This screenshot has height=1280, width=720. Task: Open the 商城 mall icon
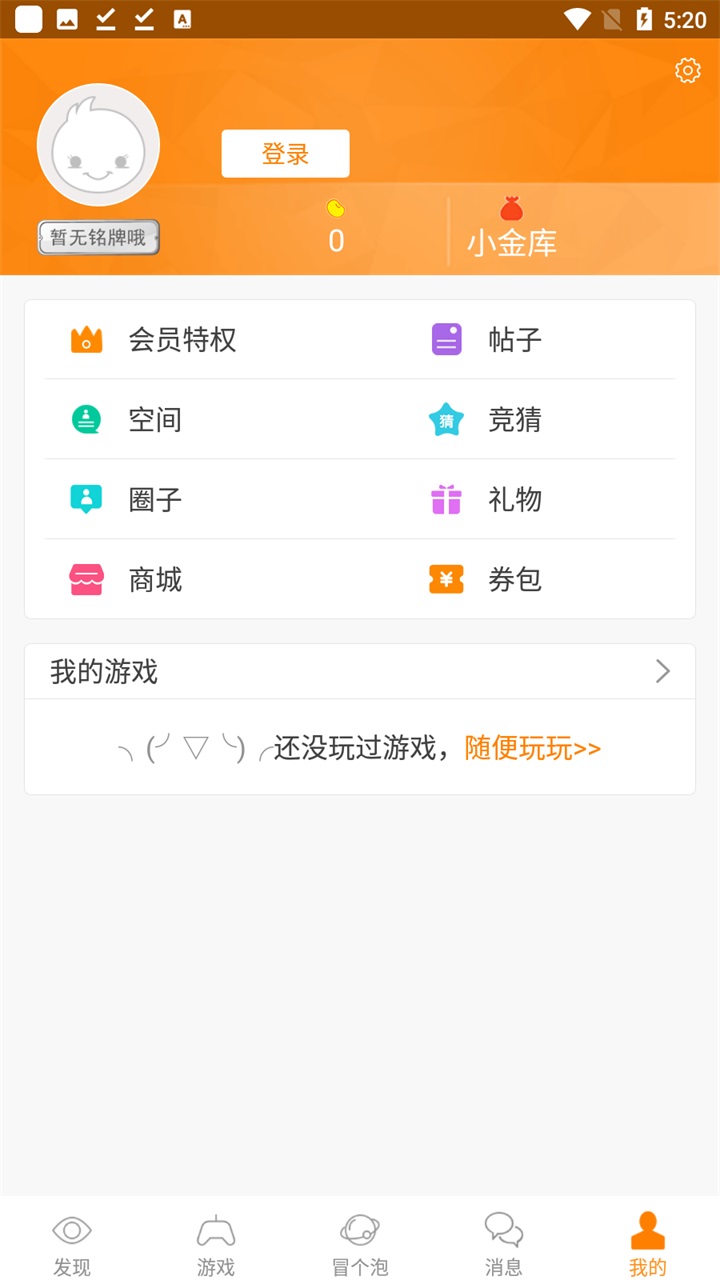coord(86,580)
